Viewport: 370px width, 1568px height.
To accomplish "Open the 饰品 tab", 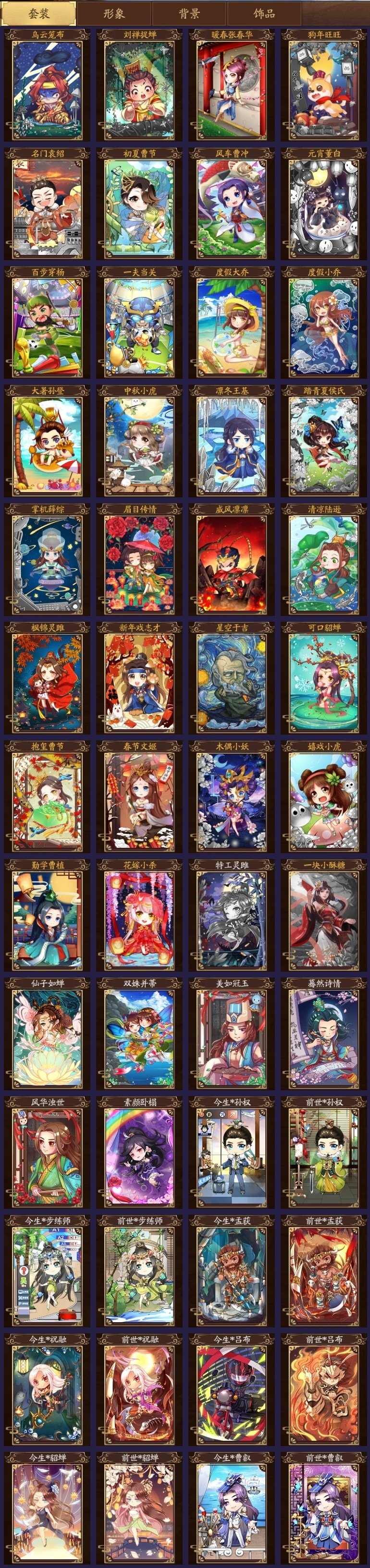I will [264, 13].
